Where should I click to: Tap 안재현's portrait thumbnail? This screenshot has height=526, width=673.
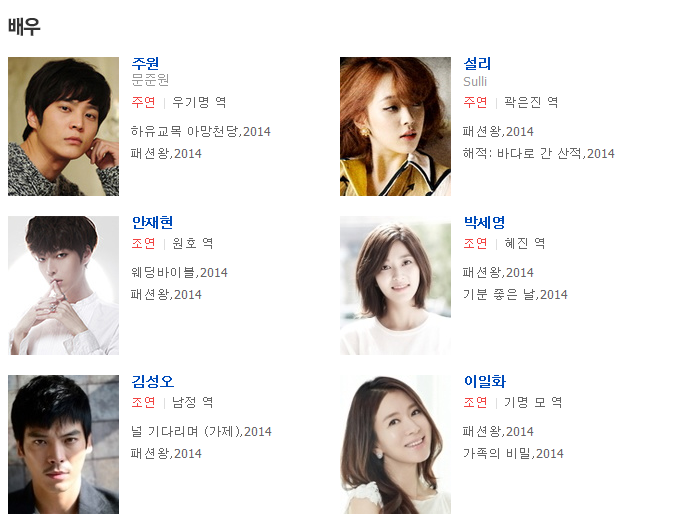point(63,285)
